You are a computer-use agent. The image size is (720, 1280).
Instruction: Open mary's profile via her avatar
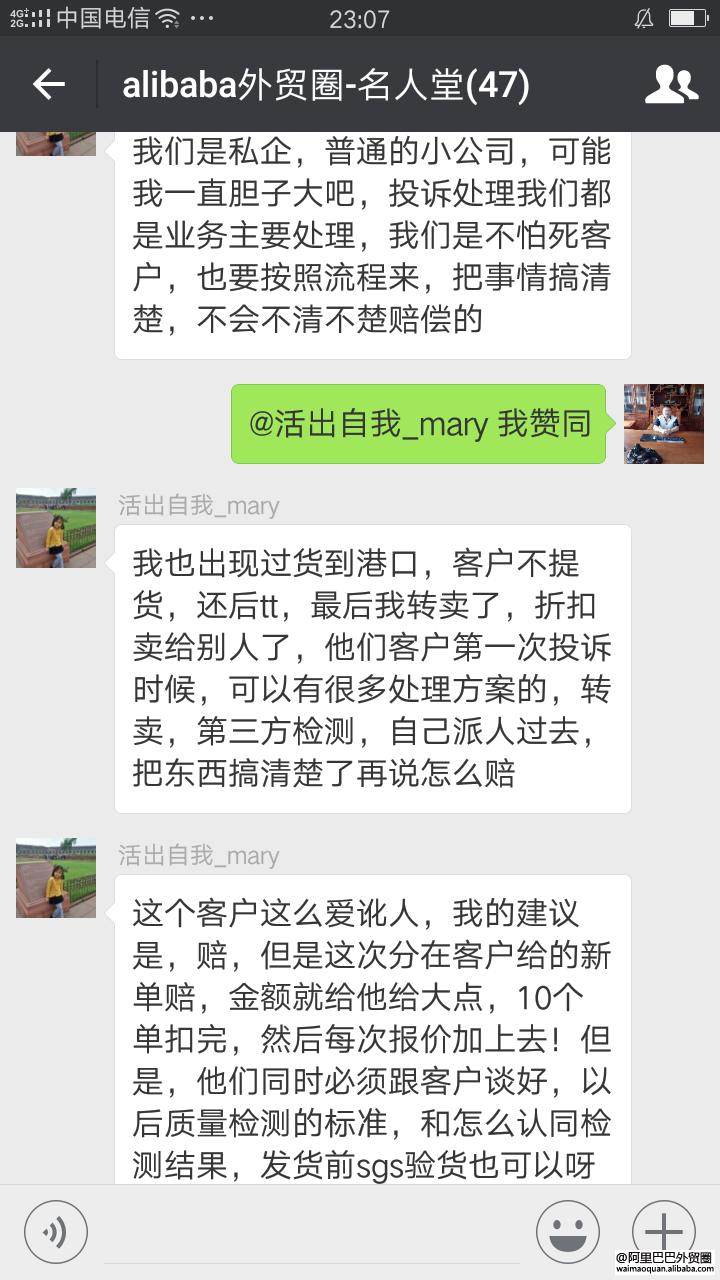pos(55,528)
